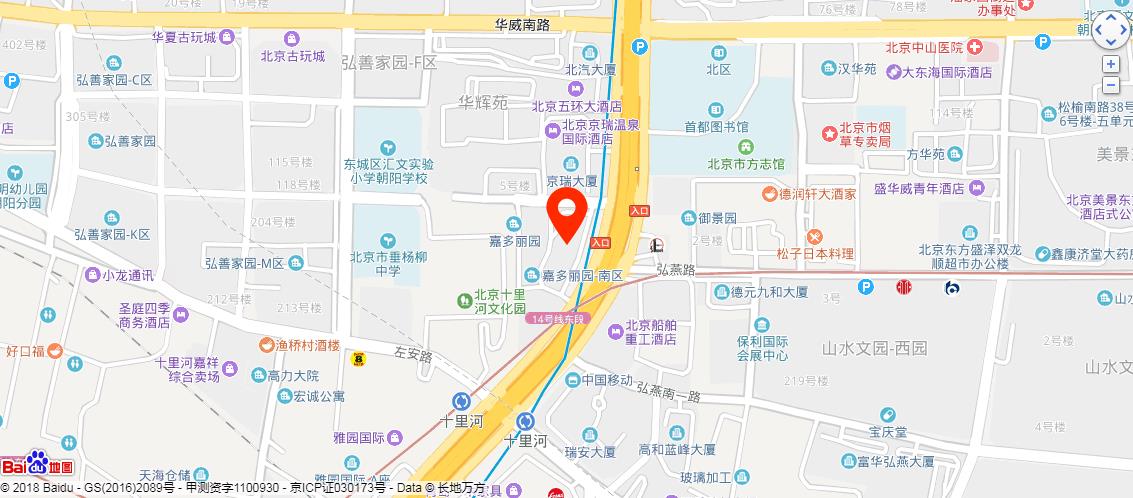
Task: Pan the map left with the arrow
Action: click(x=1099, y=30)
